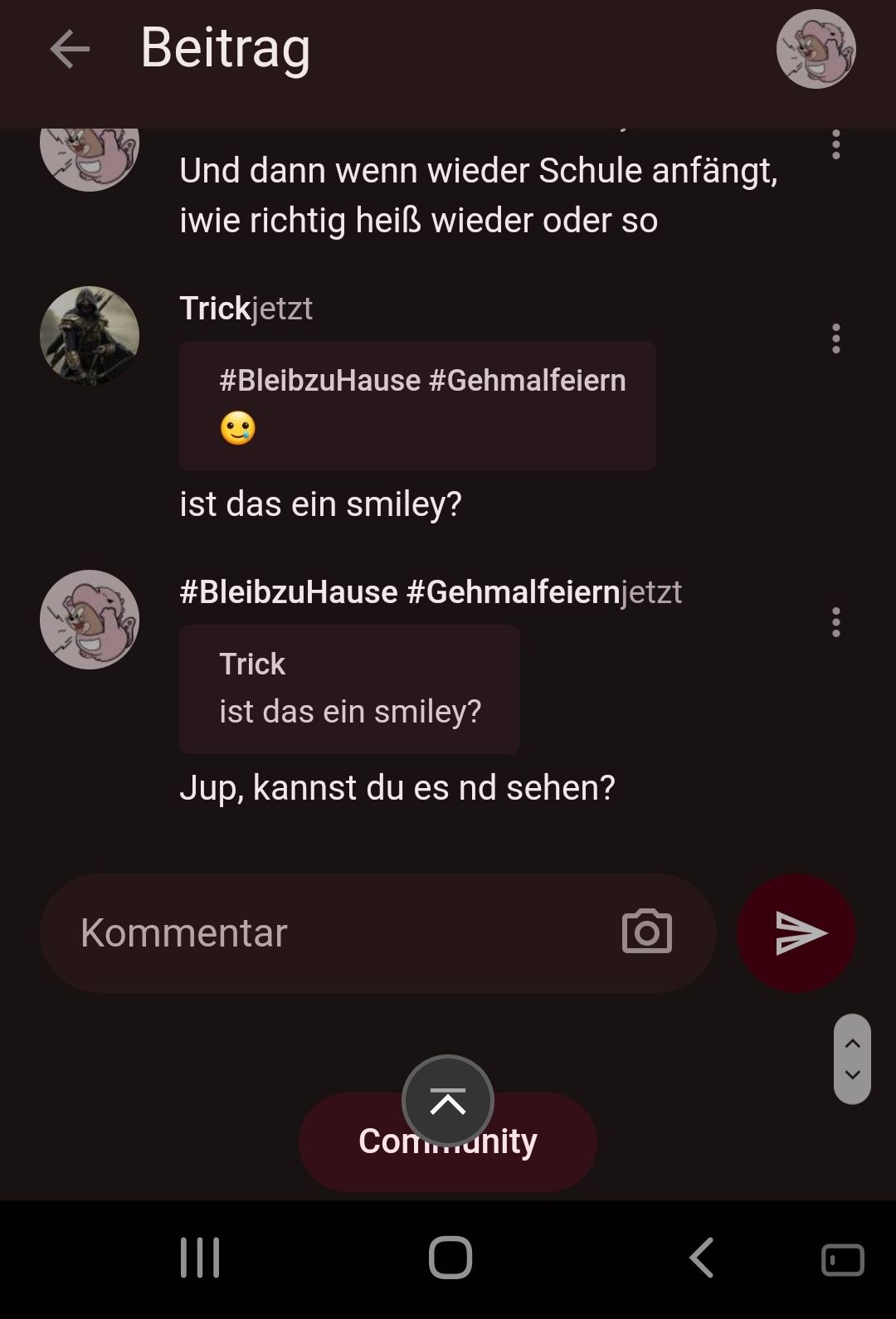Go back from the Beitrag screen

coord(70,50)
